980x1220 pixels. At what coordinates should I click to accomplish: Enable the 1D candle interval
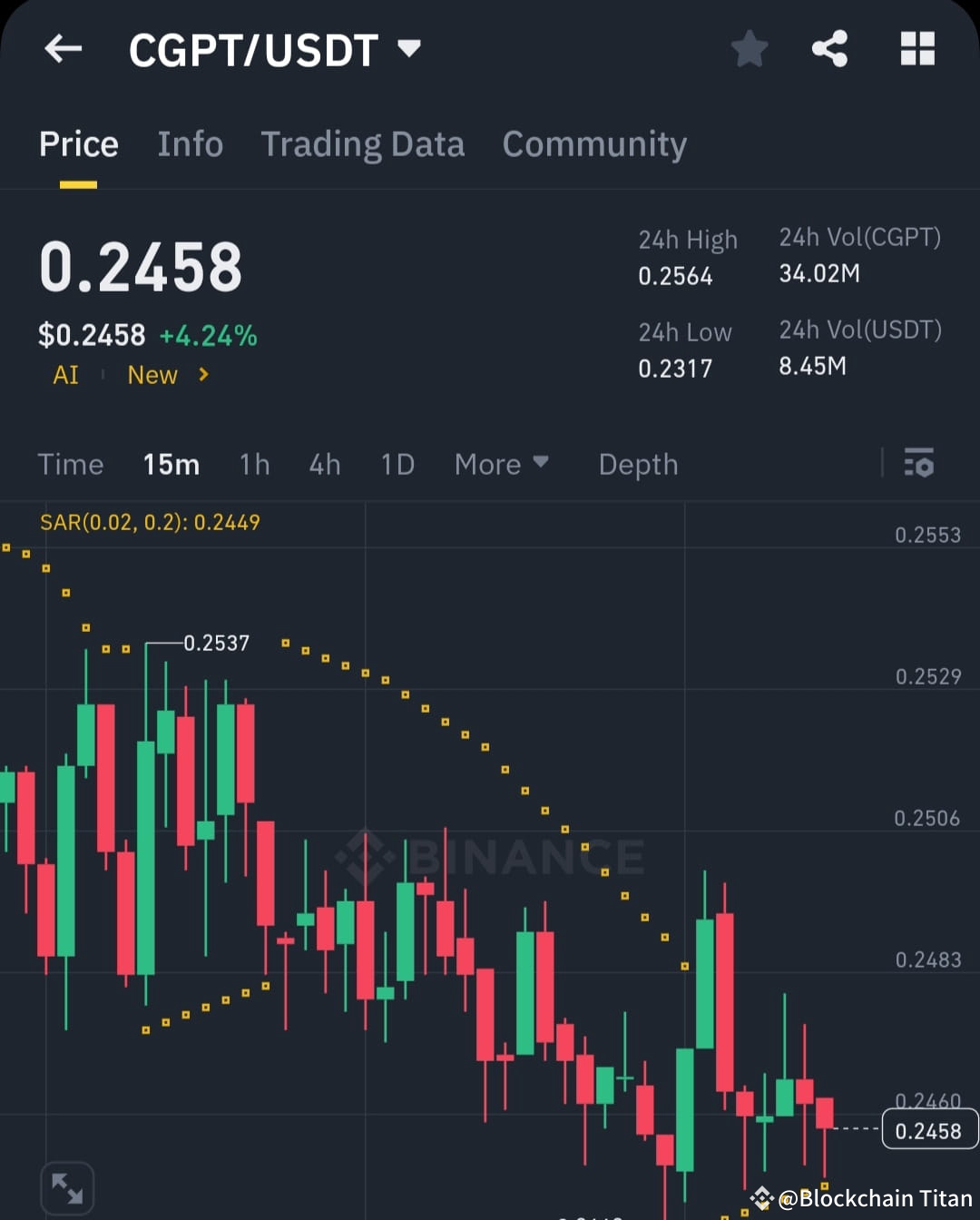[397, 464]
